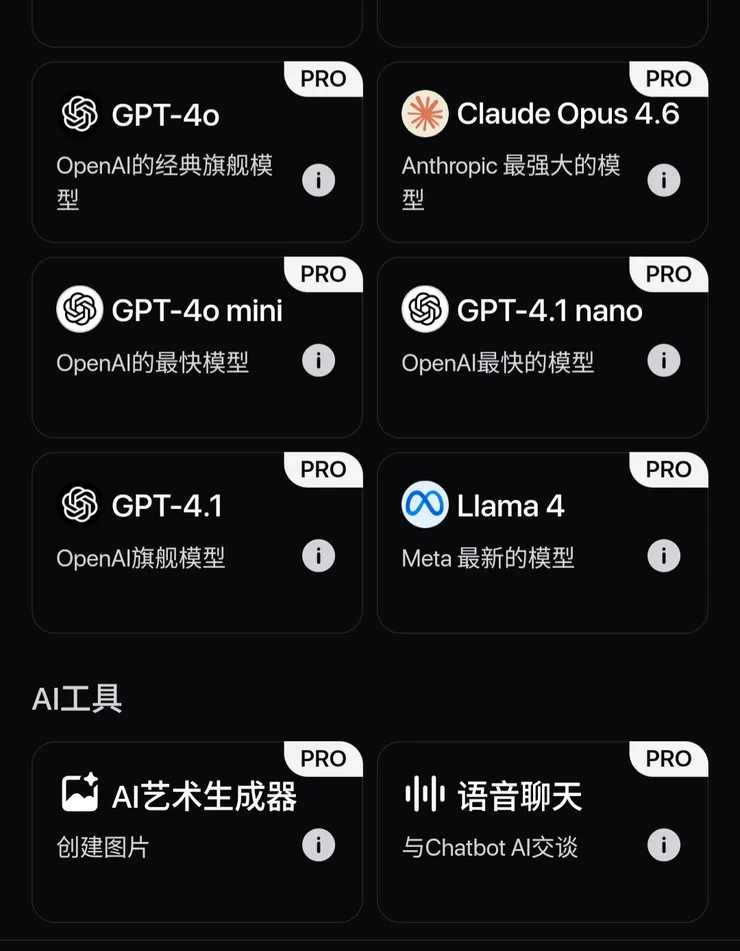Viewport: 740px width, 951px height.
Task: Select the GPT-4.1 nano model card
Action: pos(543,345)
